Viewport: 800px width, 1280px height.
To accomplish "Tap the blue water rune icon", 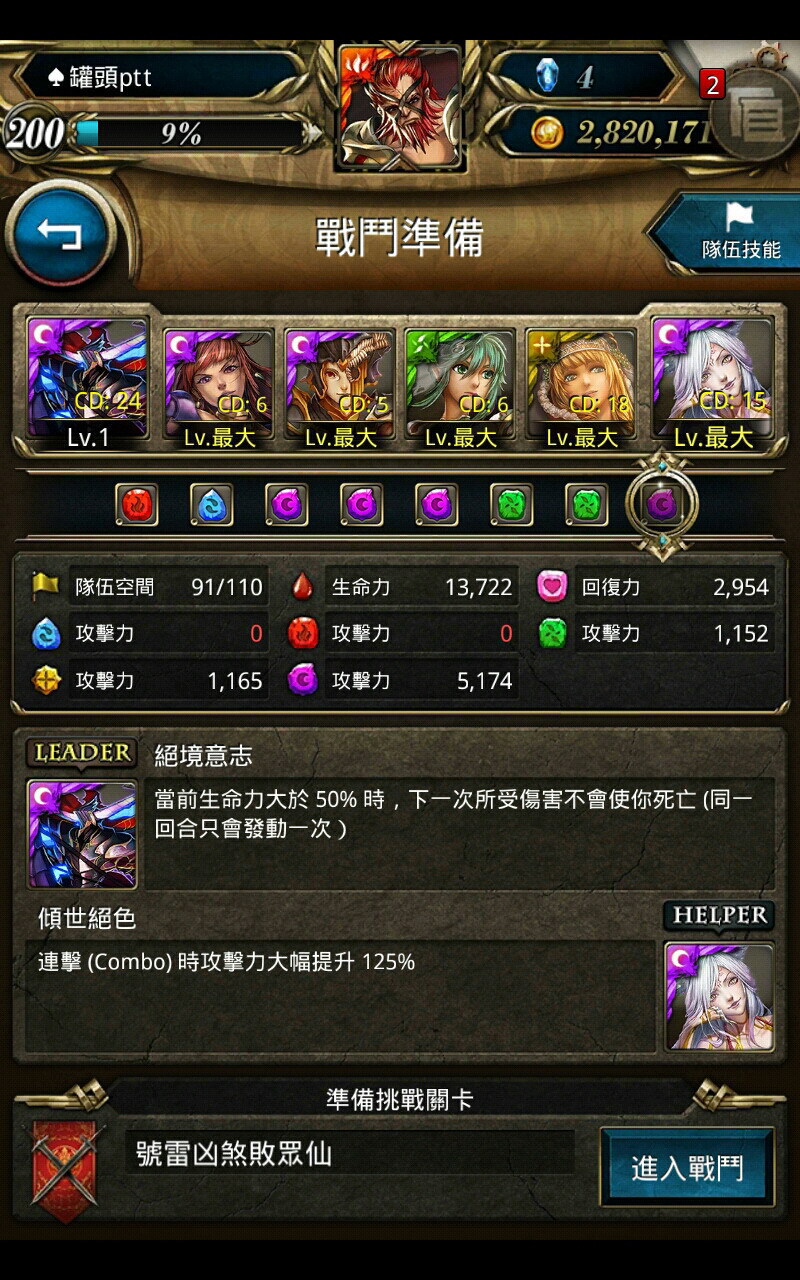I will (211, 505).
